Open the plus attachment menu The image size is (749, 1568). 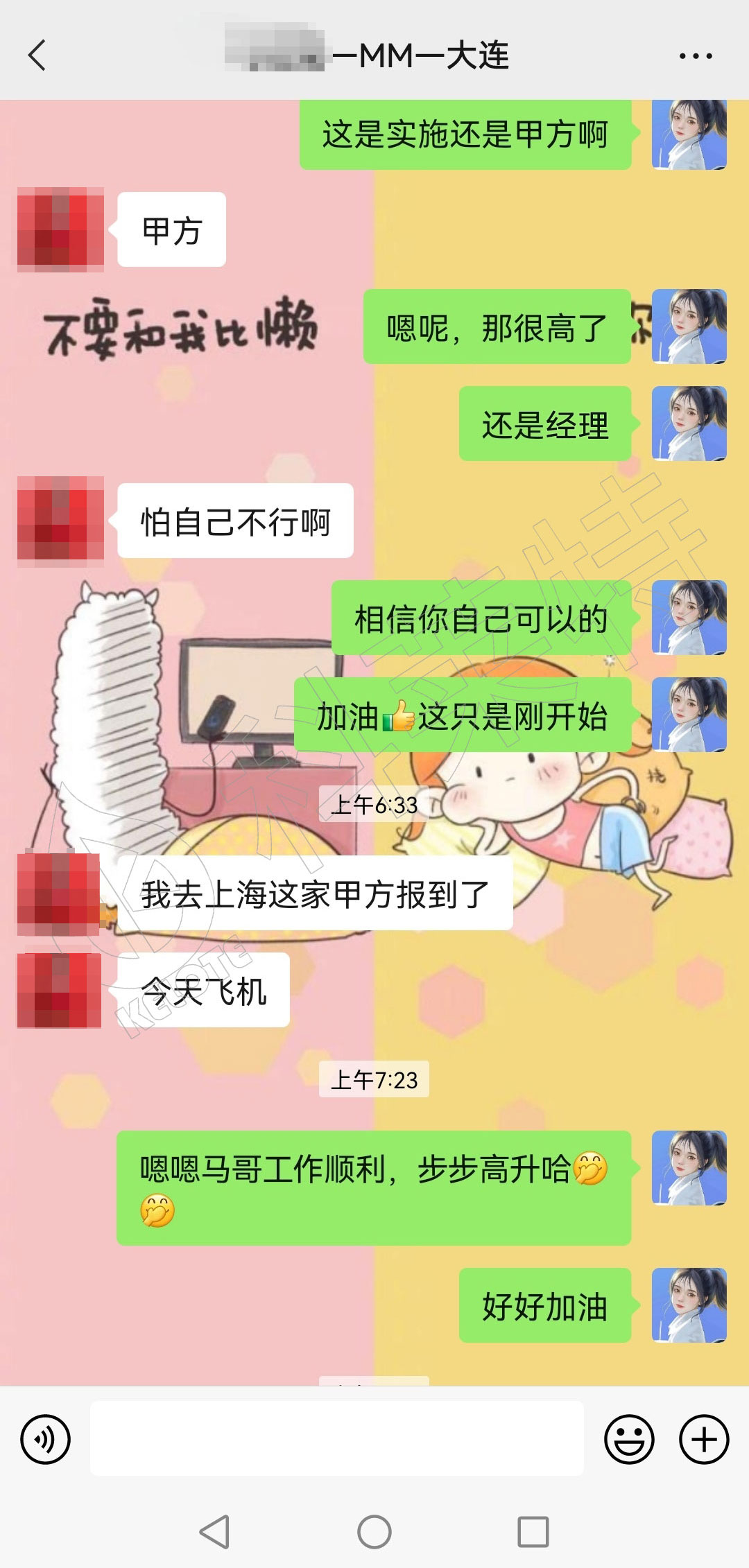(703, 1439)
